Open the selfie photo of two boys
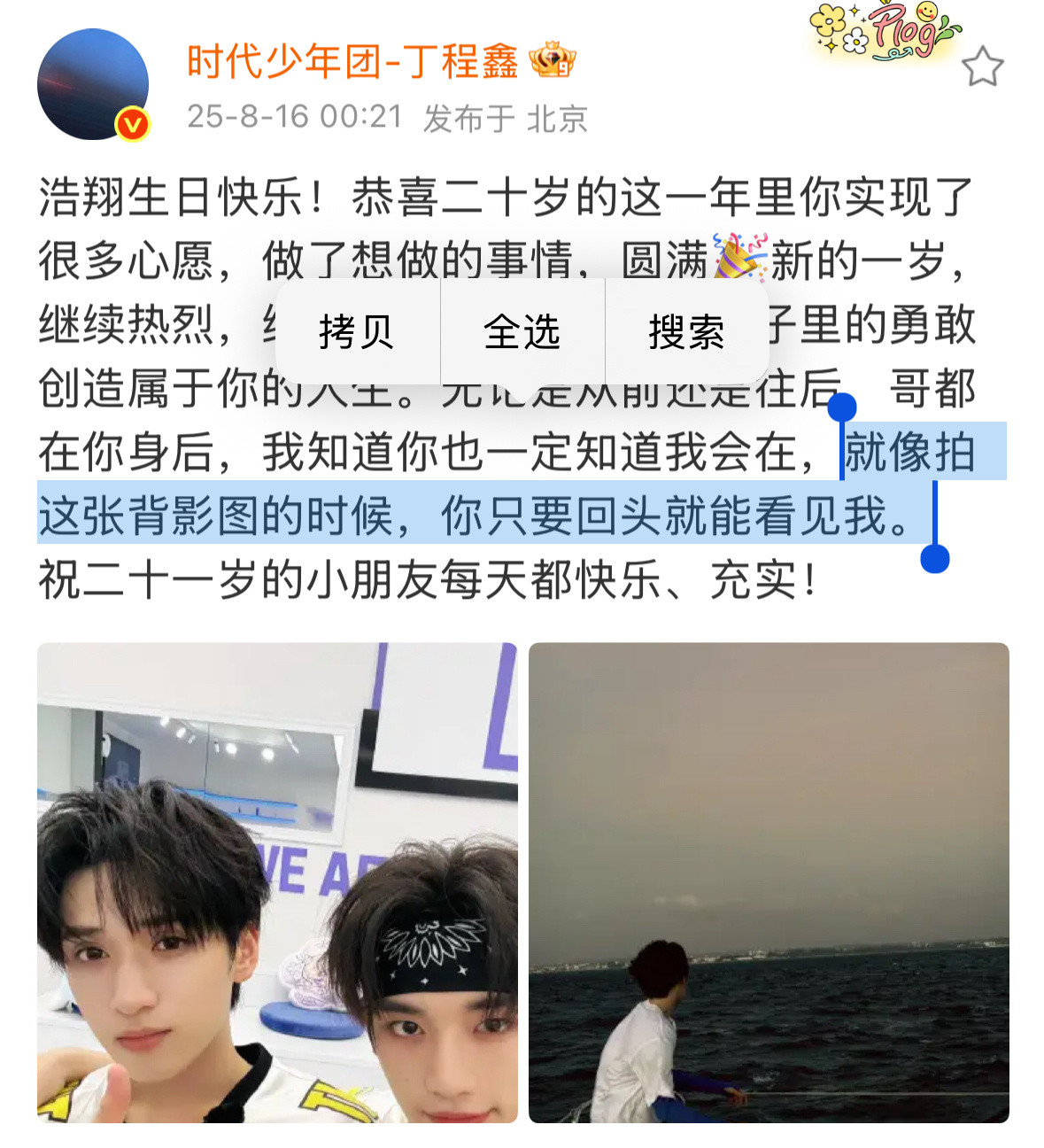This screenshot has height=1148, width=1044. coord(277,882)
